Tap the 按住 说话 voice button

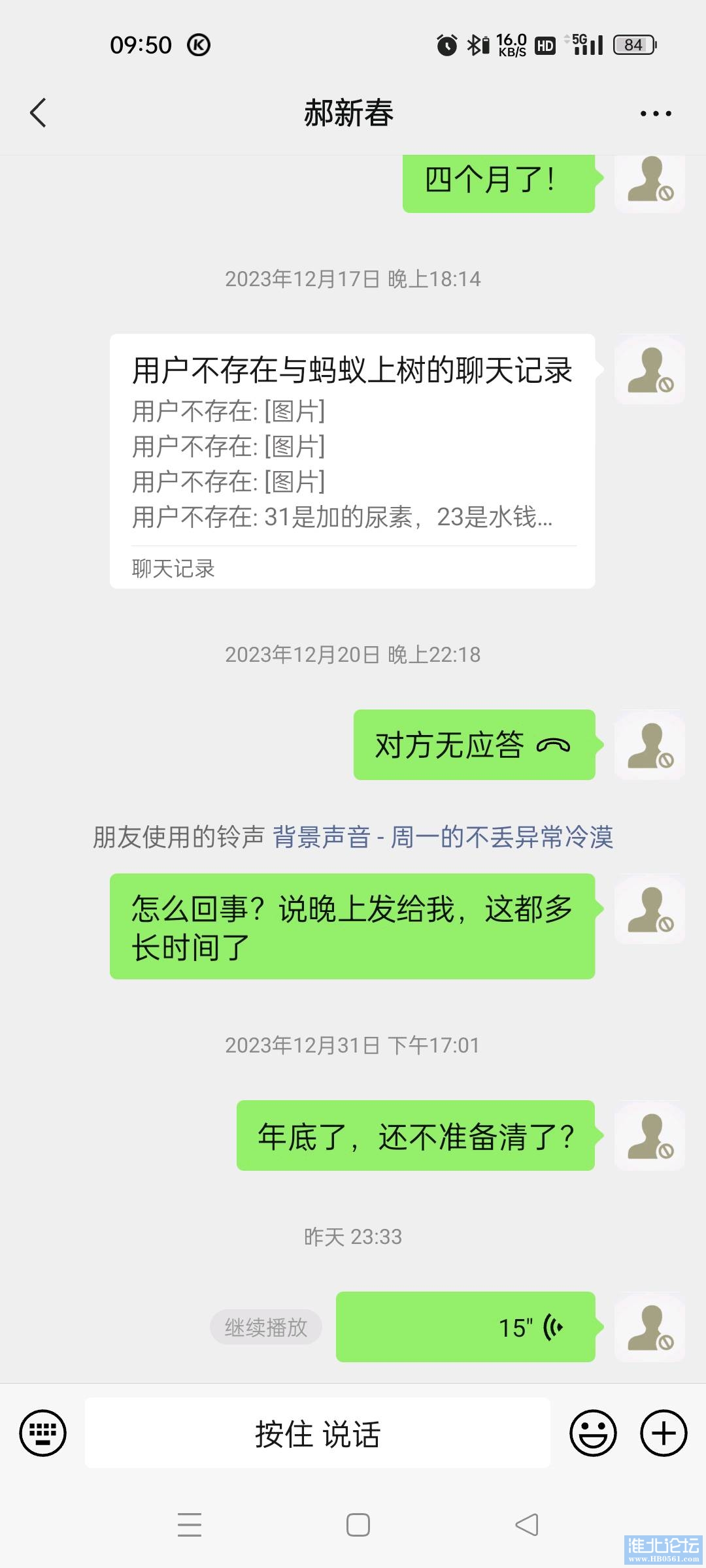tap(317, 1433)
